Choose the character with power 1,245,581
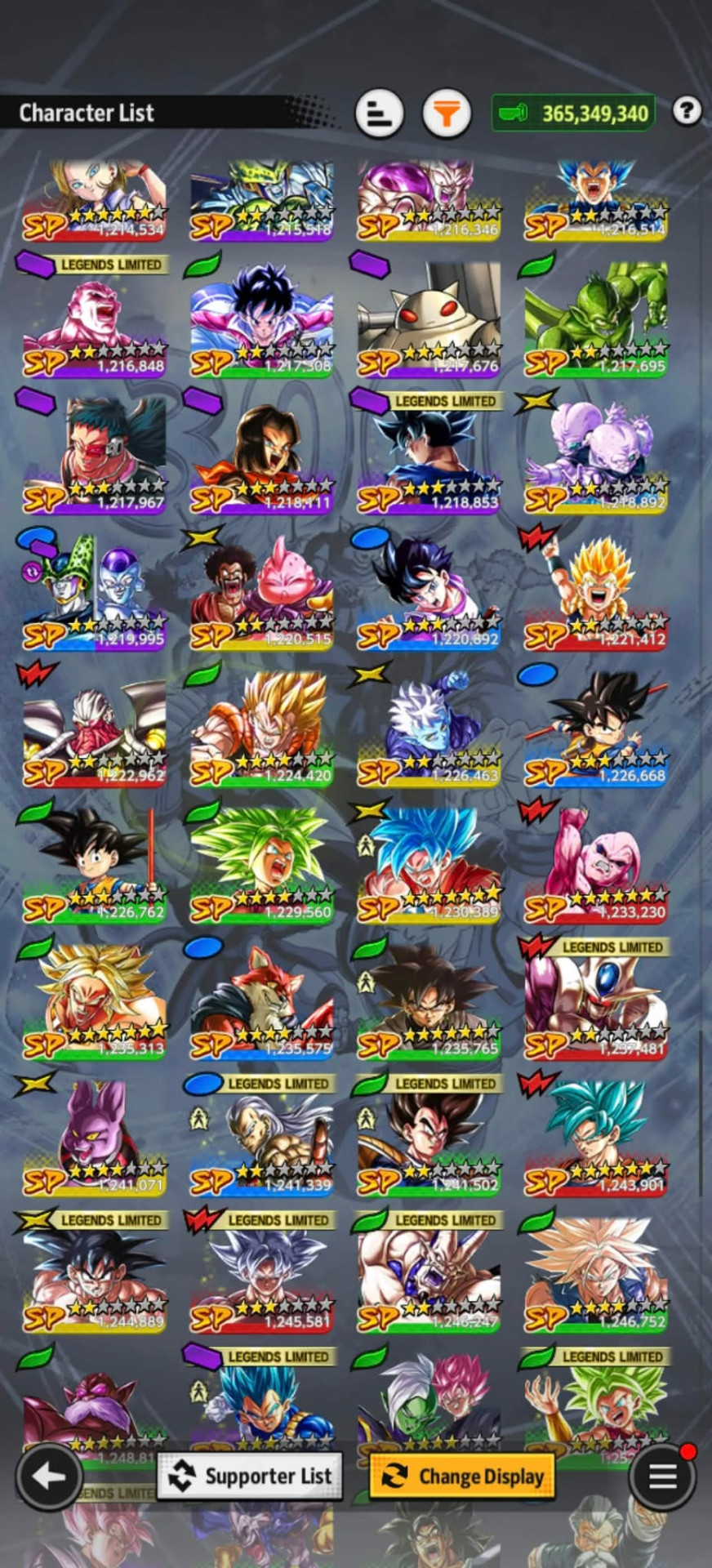The image size is (712, 1568). 261,1275
